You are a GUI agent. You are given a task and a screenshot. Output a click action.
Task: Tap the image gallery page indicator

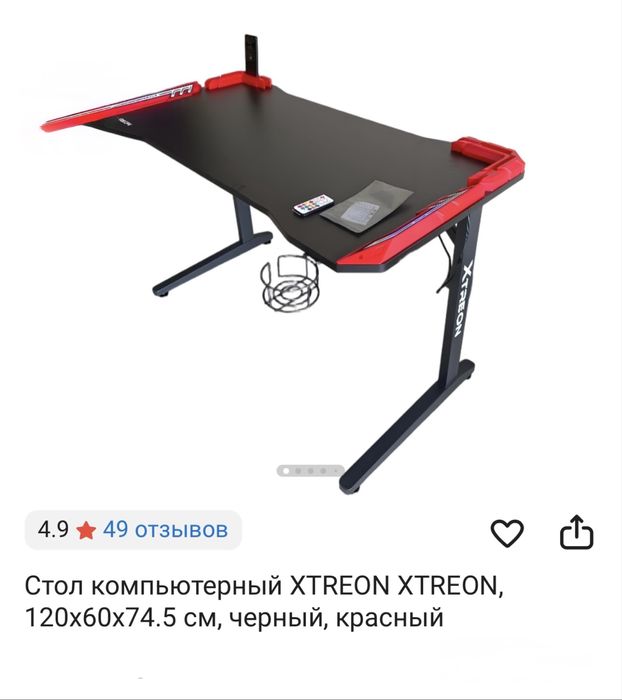310,470
